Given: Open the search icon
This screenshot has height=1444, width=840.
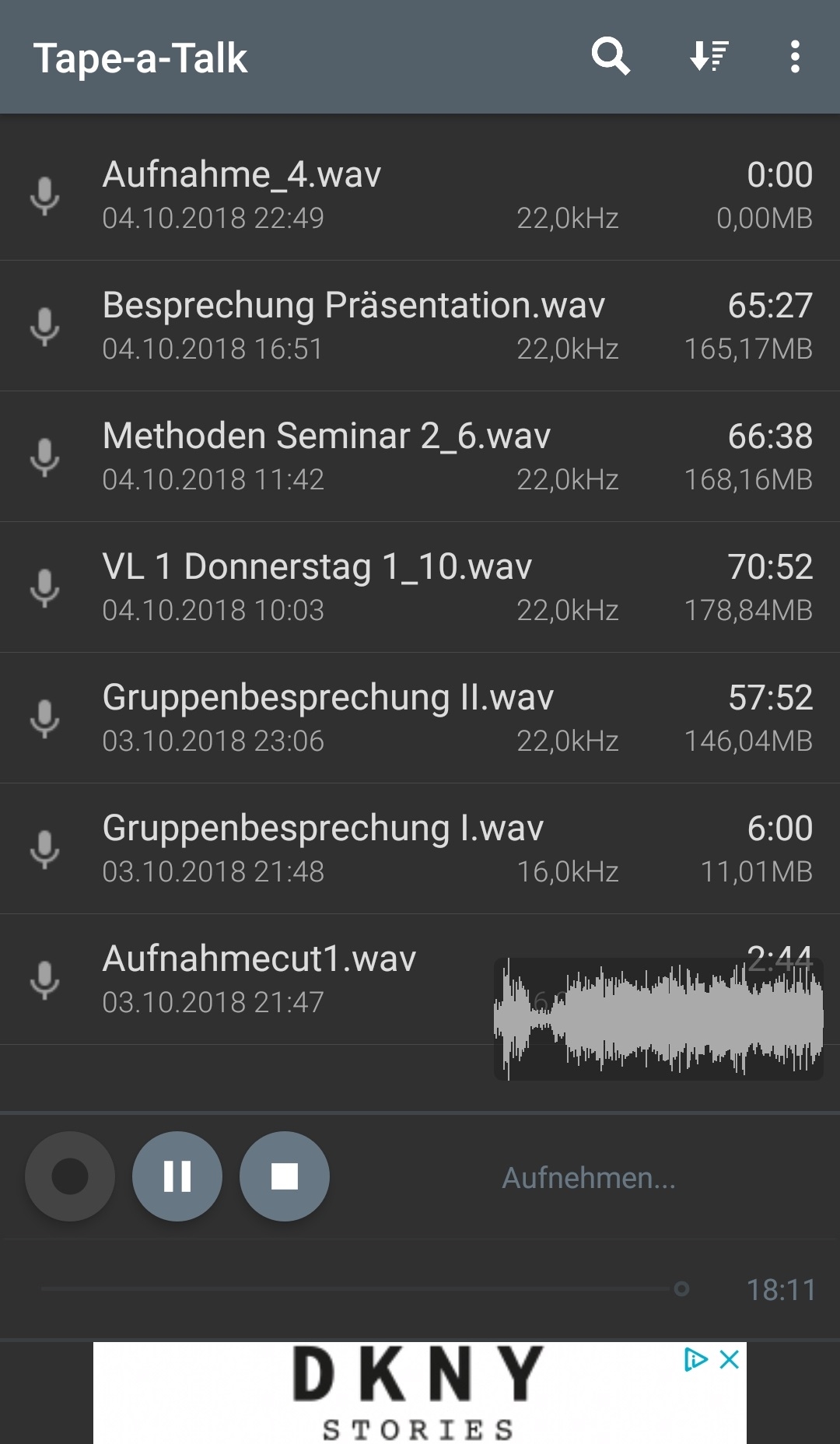Looking at the screenshot, I should coord(611,57).
